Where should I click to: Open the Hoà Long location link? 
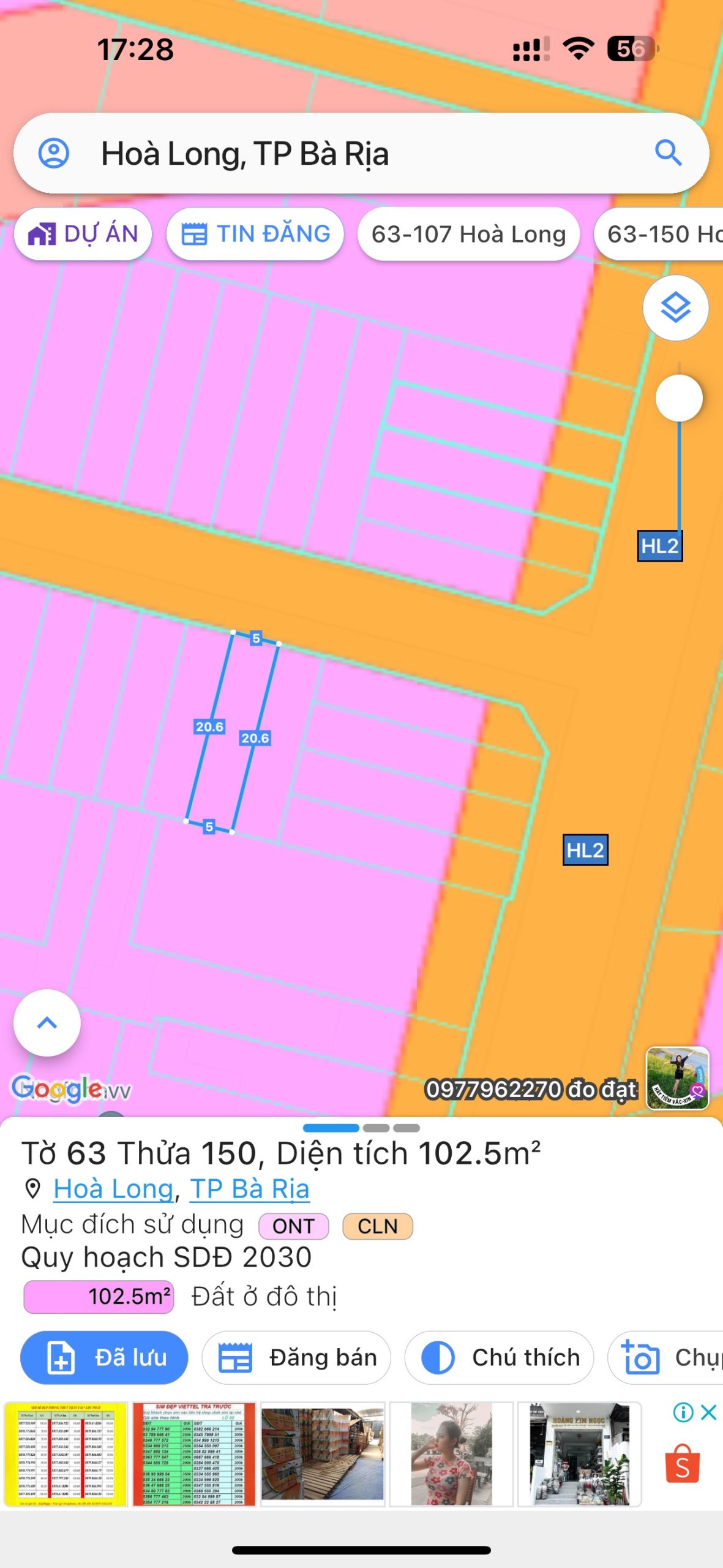(x=113, y=1189)
